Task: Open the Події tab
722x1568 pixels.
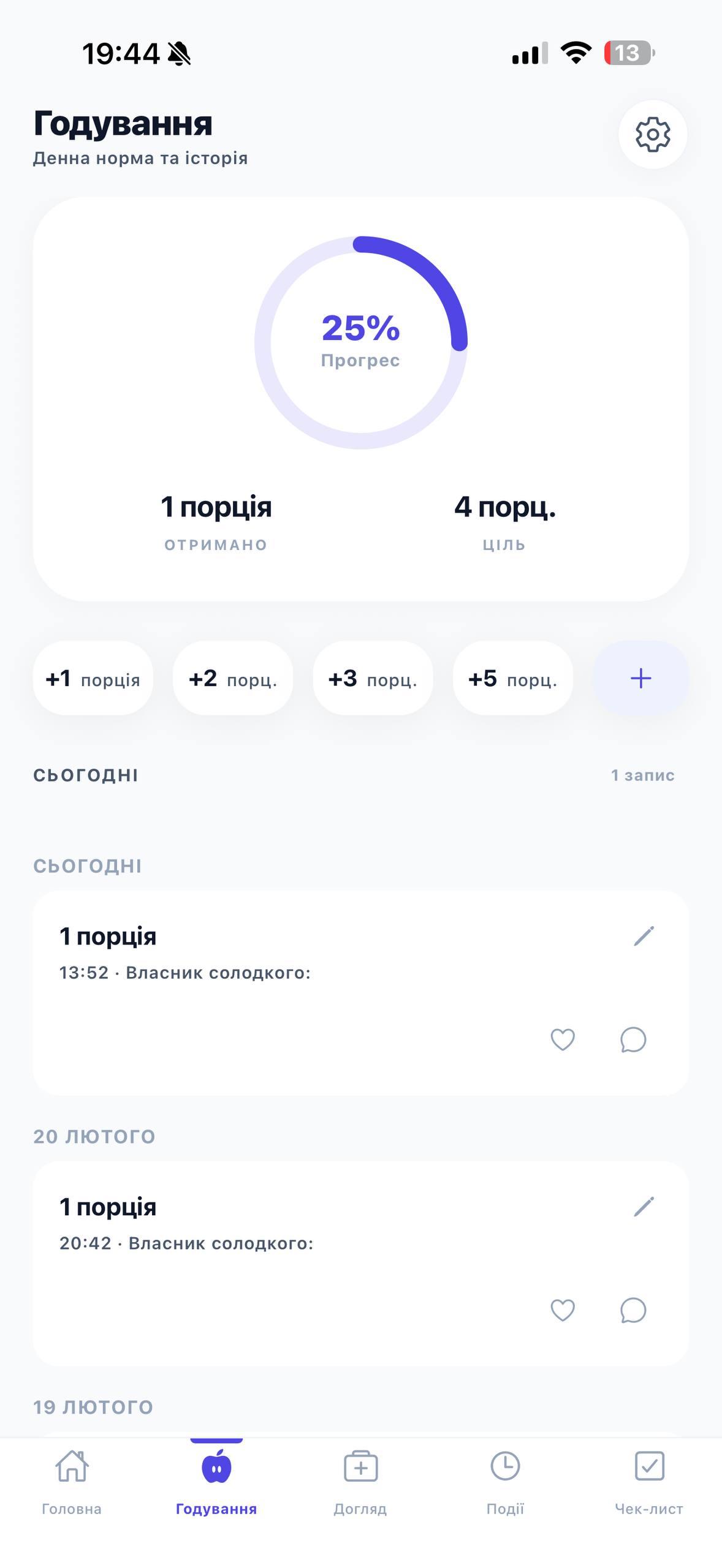Action: click(x=505, y=1481)
